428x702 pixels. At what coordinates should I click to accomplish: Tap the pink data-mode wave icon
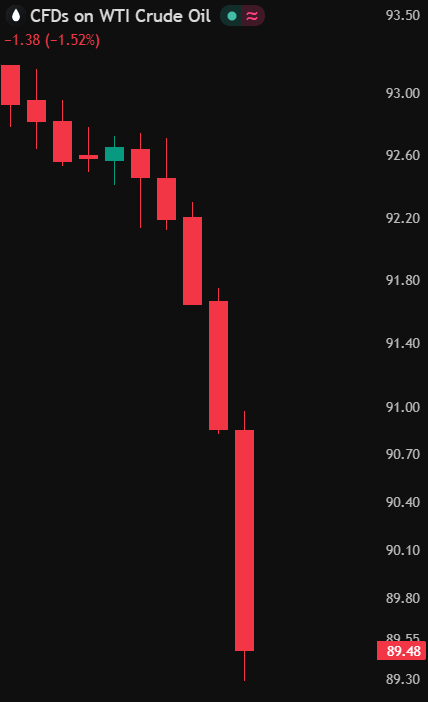pos(253,16)
